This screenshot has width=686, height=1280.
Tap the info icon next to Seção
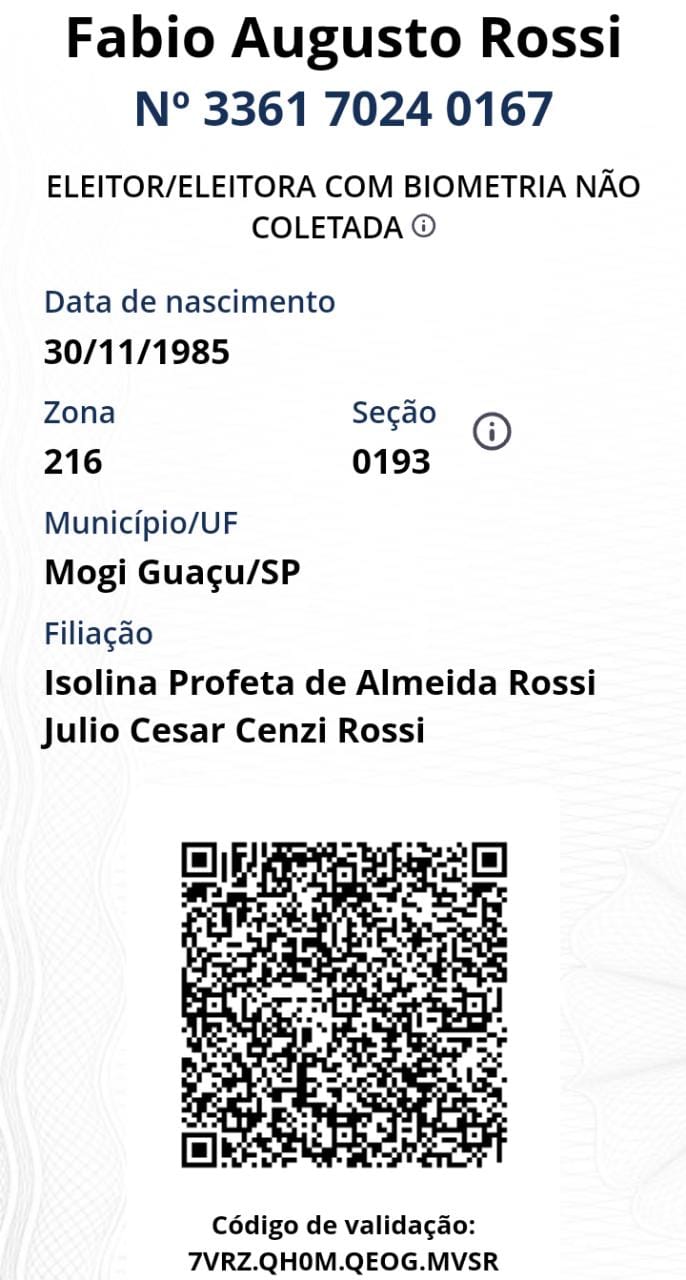(491, 432)
